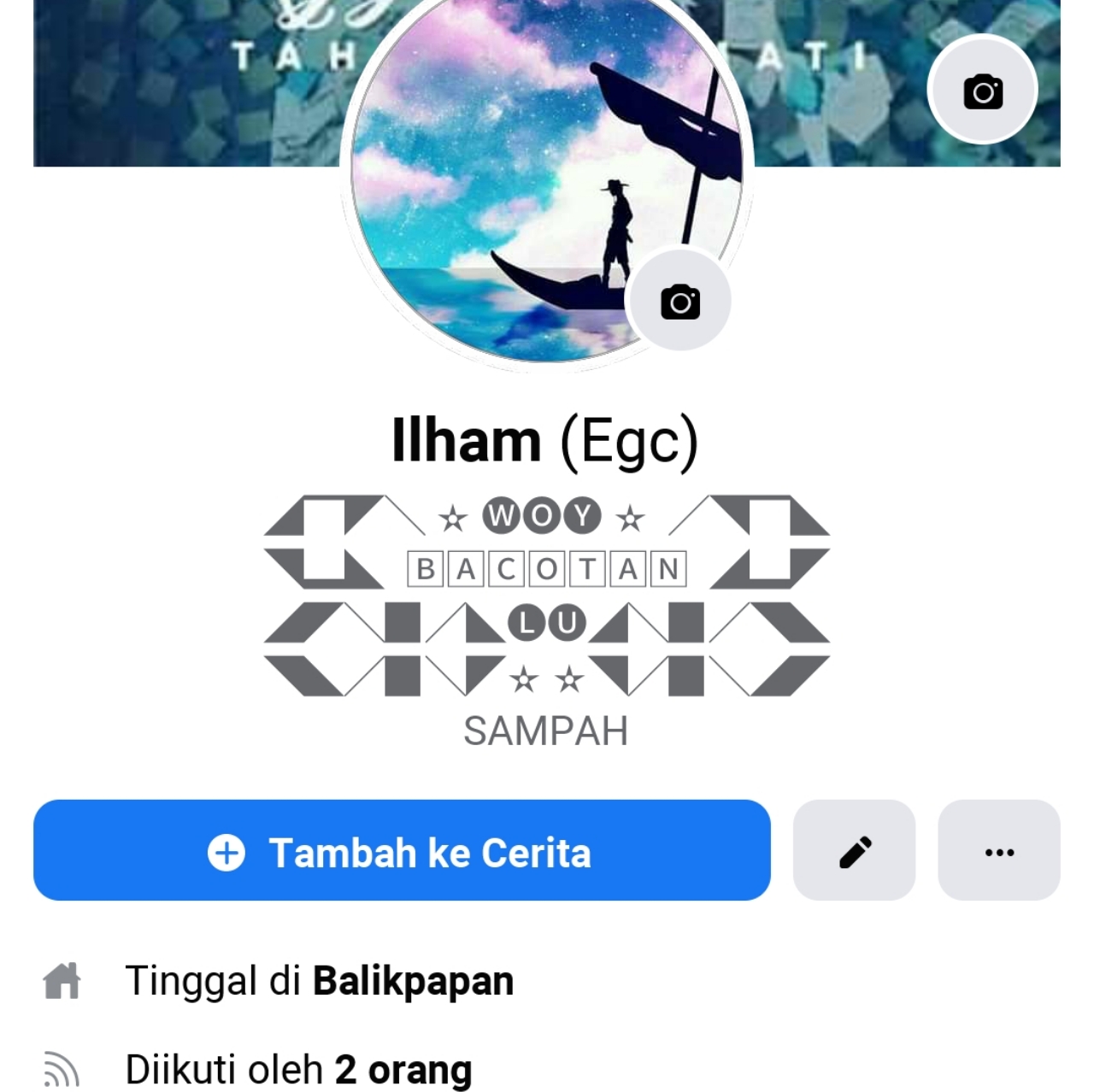Tap the camera icon on the cover photo
The image size is (1094, 1092).
click(982, 91)
